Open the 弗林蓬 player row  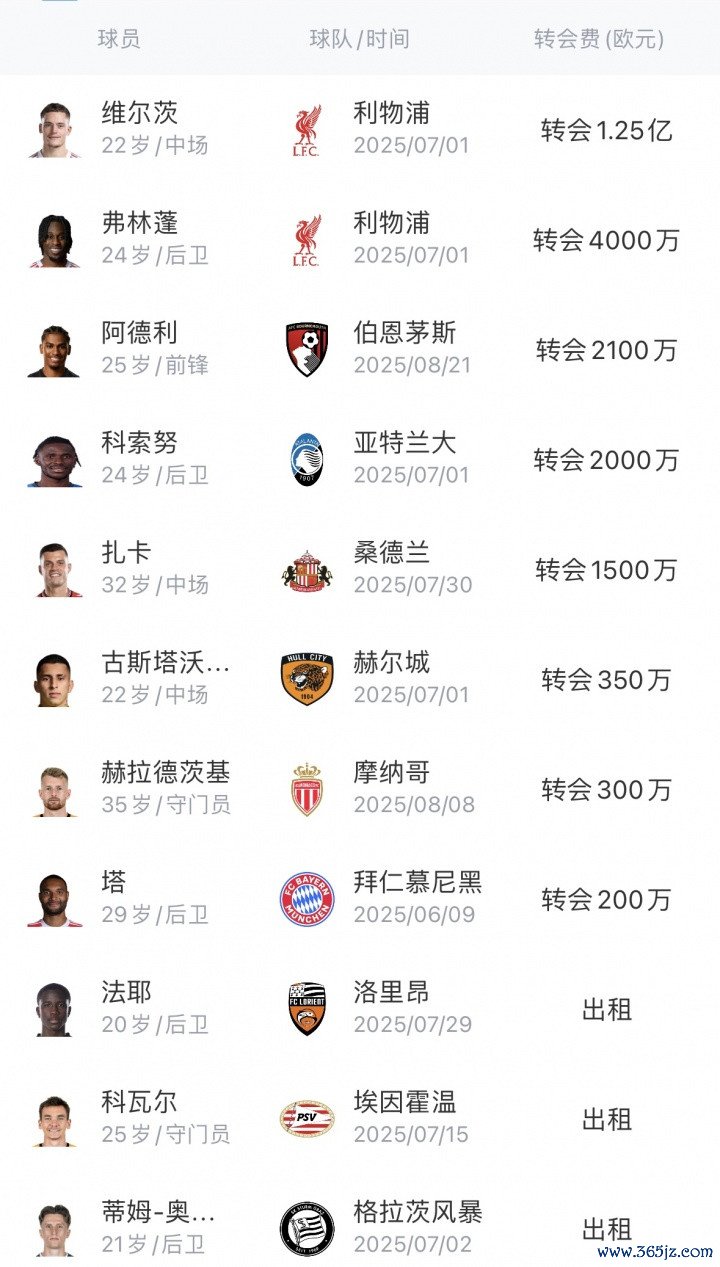tap(360, 240)
